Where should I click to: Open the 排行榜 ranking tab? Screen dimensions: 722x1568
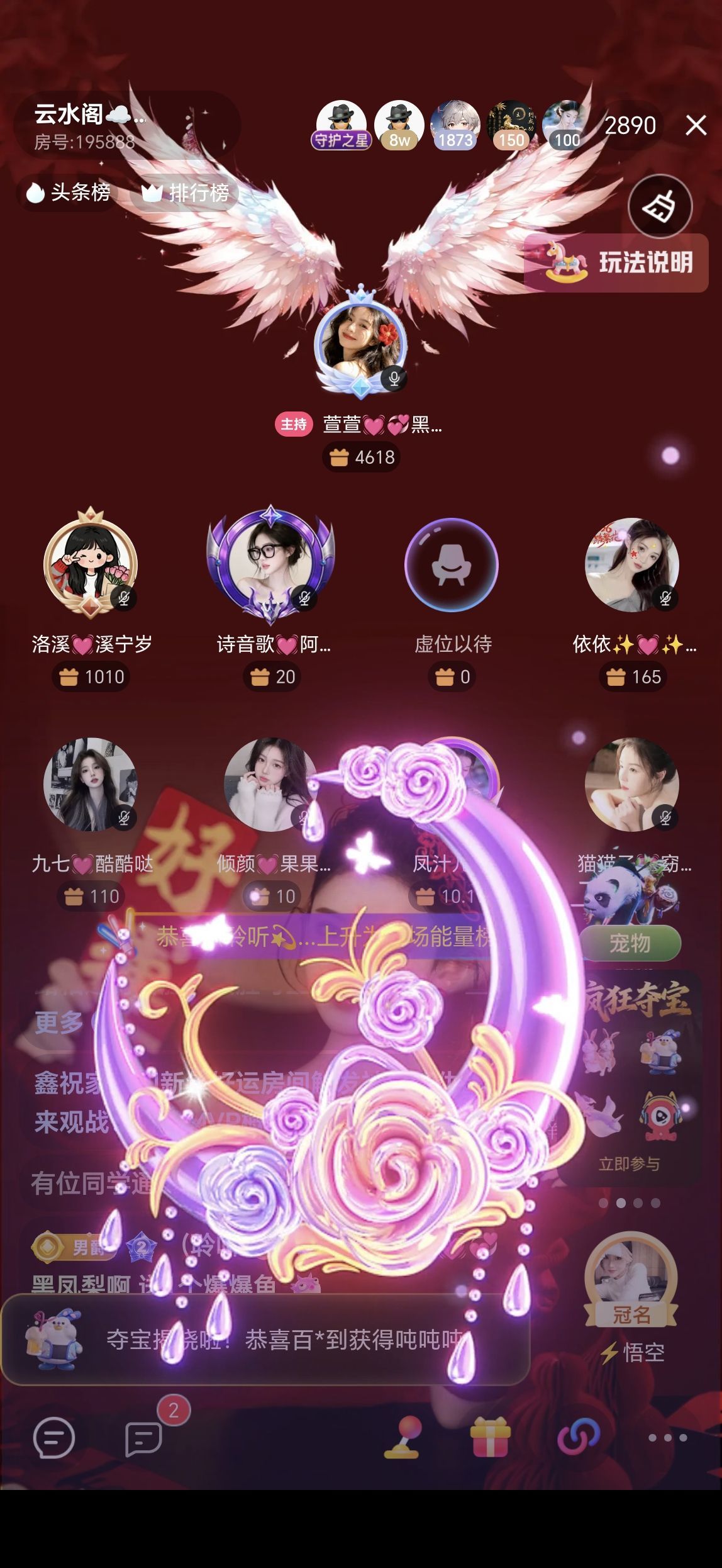183,192
